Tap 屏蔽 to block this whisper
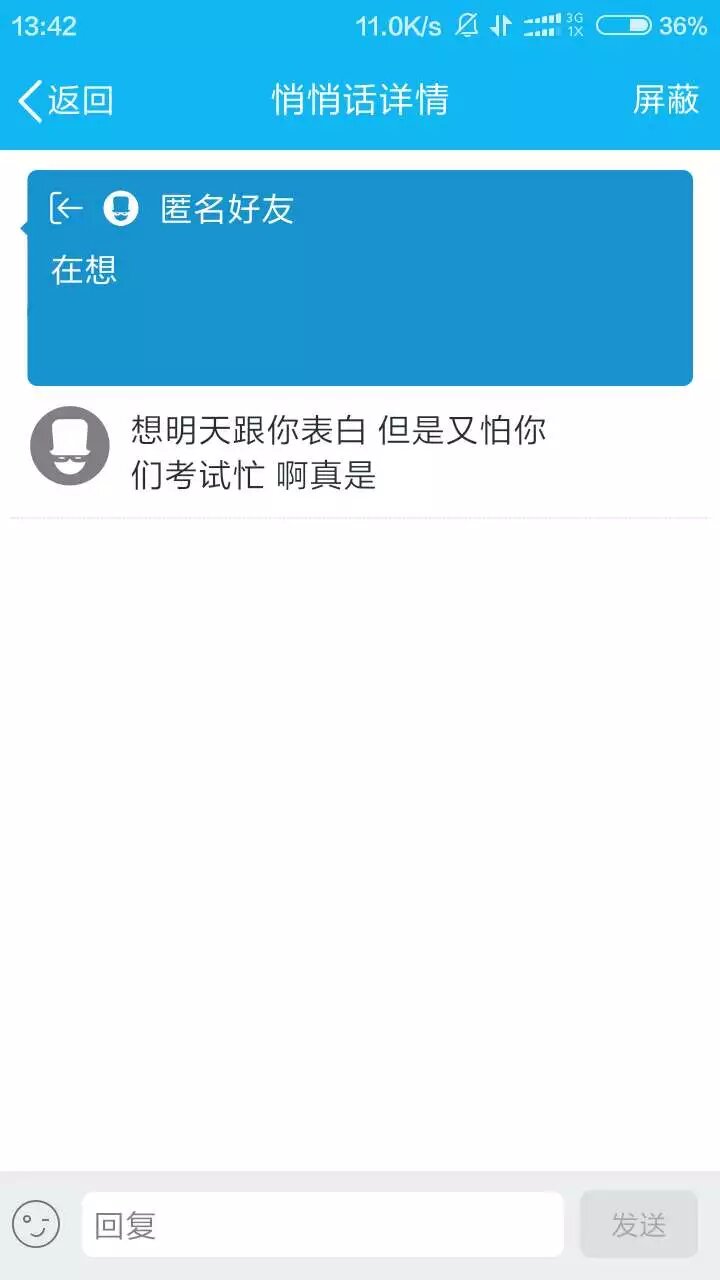720x1280 pixels. coord(665,100)
